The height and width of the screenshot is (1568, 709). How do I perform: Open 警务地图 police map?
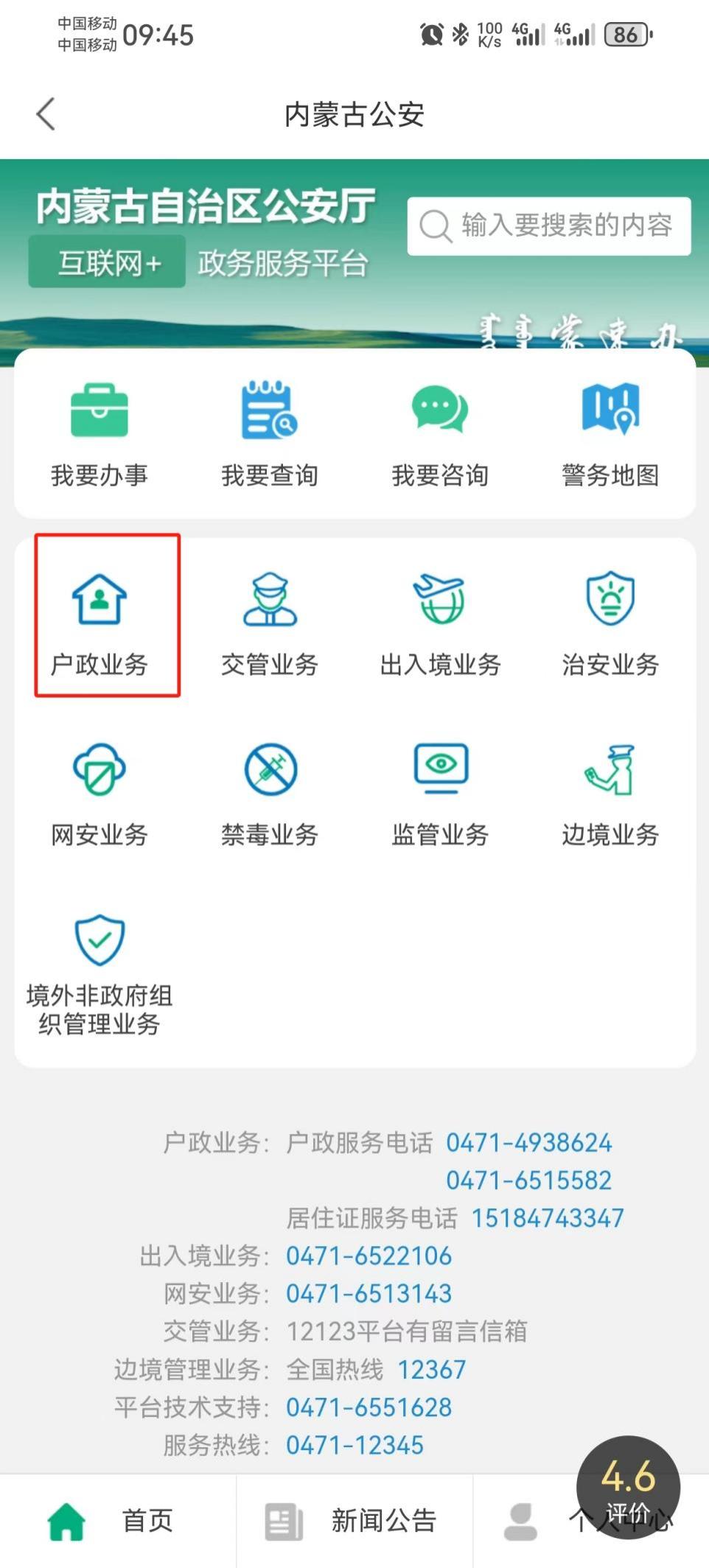click(610, 433)
